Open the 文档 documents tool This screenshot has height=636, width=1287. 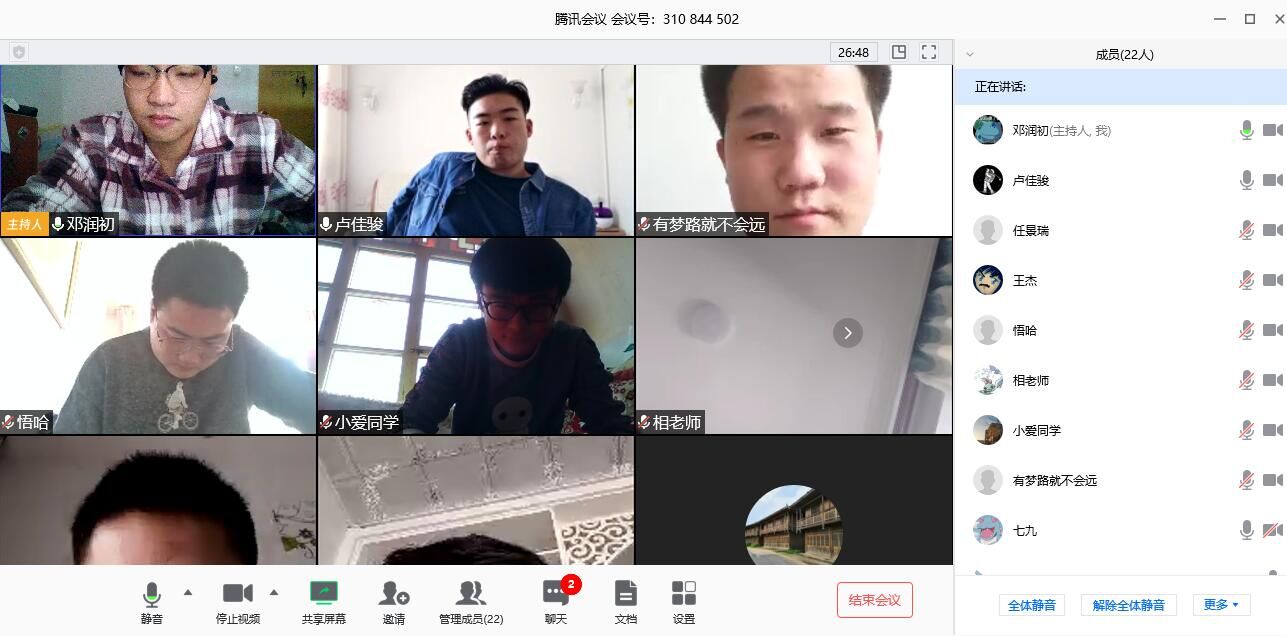click(x=625, y=601)
